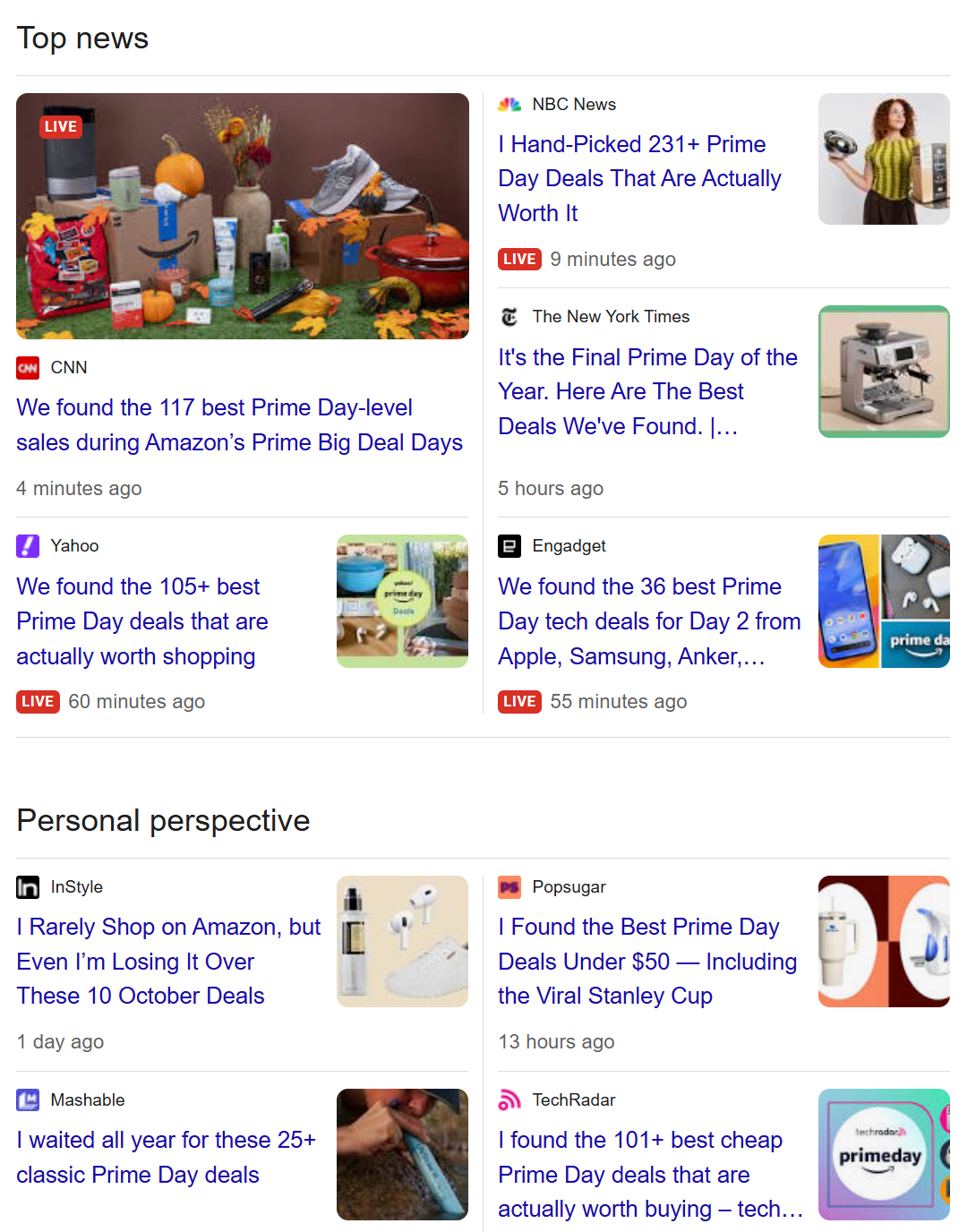Open the Engadget phone and earbuds thumbnail
Screen dimensions: 976x1232
click(884, 601)
